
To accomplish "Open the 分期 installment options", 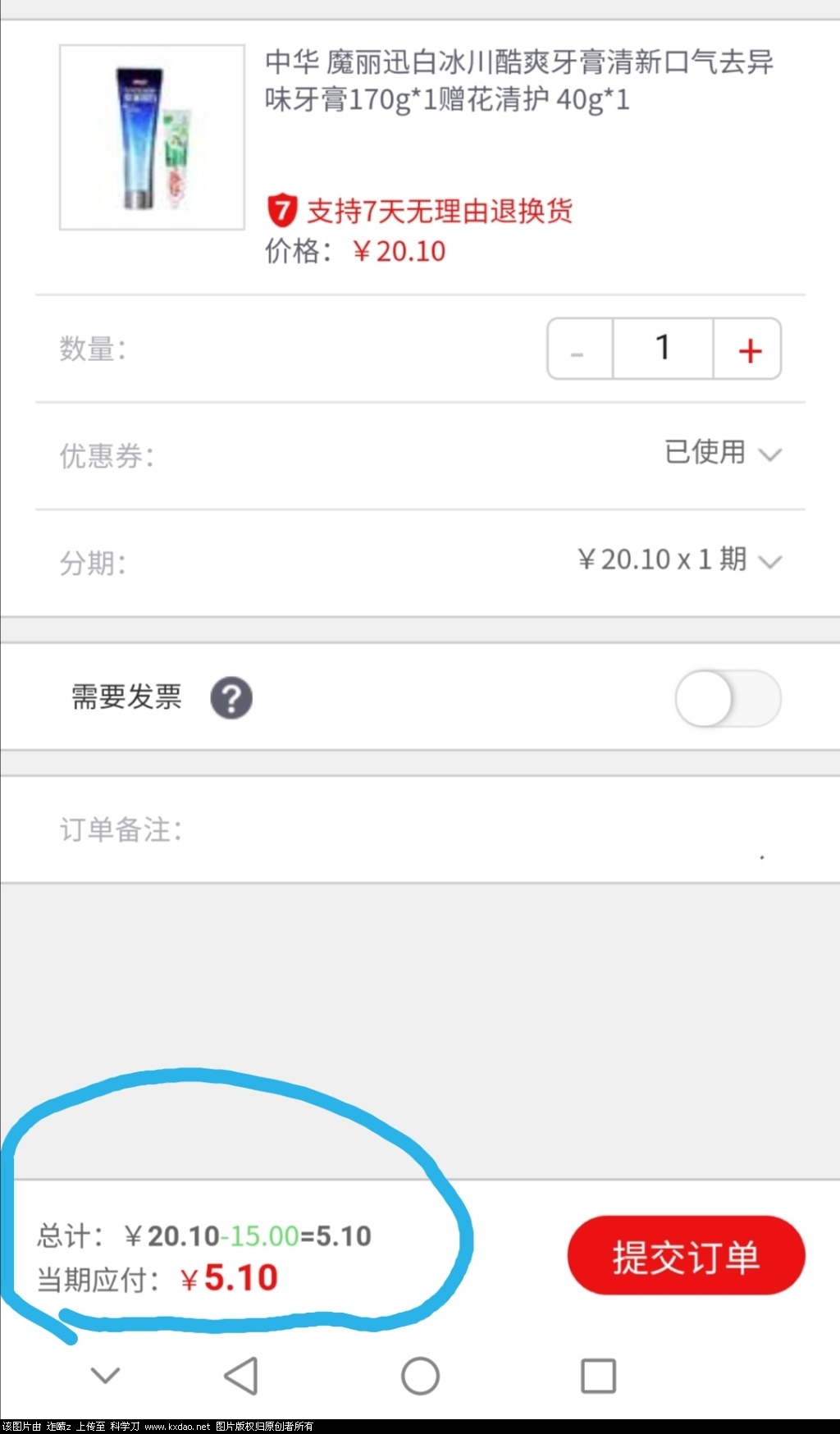I will coord(679,560).
